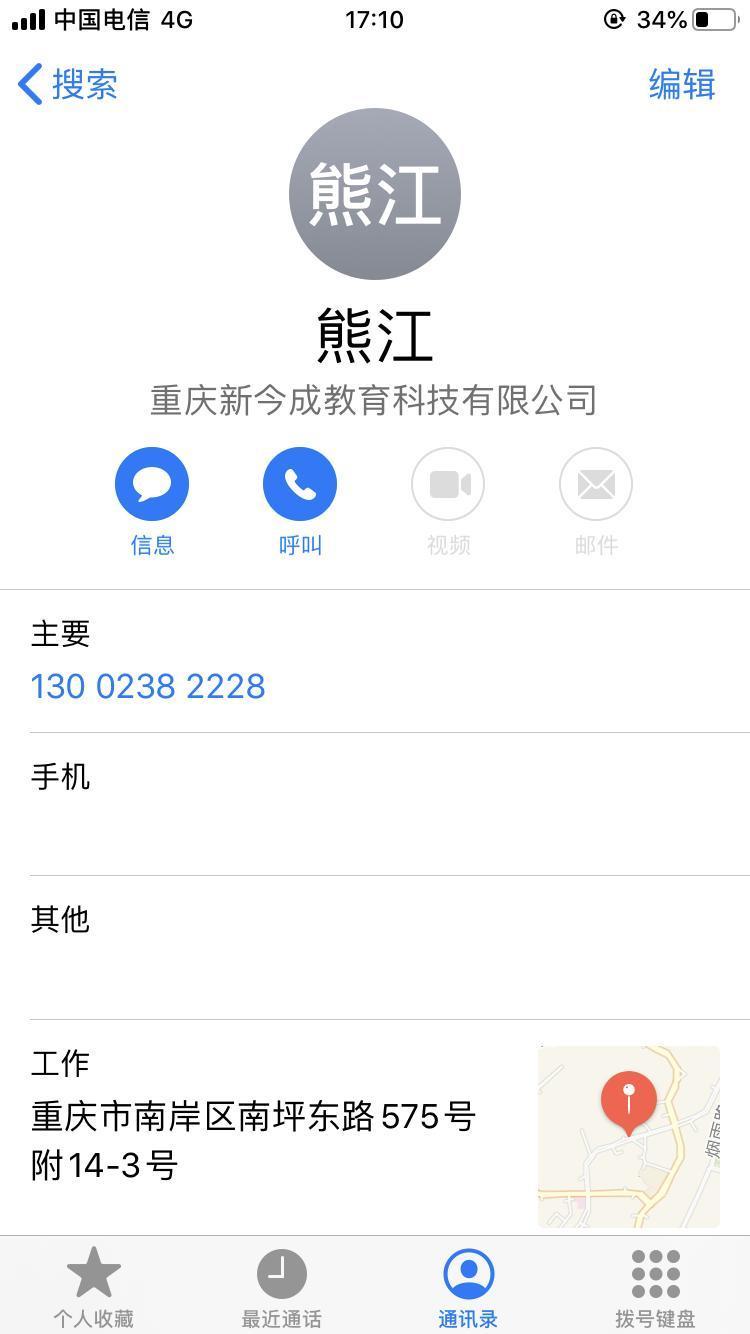Dial the number 130 0238 2228
Image resolution: width=750 pixels, height=1334 pixels.
click(x=148, y=686)
